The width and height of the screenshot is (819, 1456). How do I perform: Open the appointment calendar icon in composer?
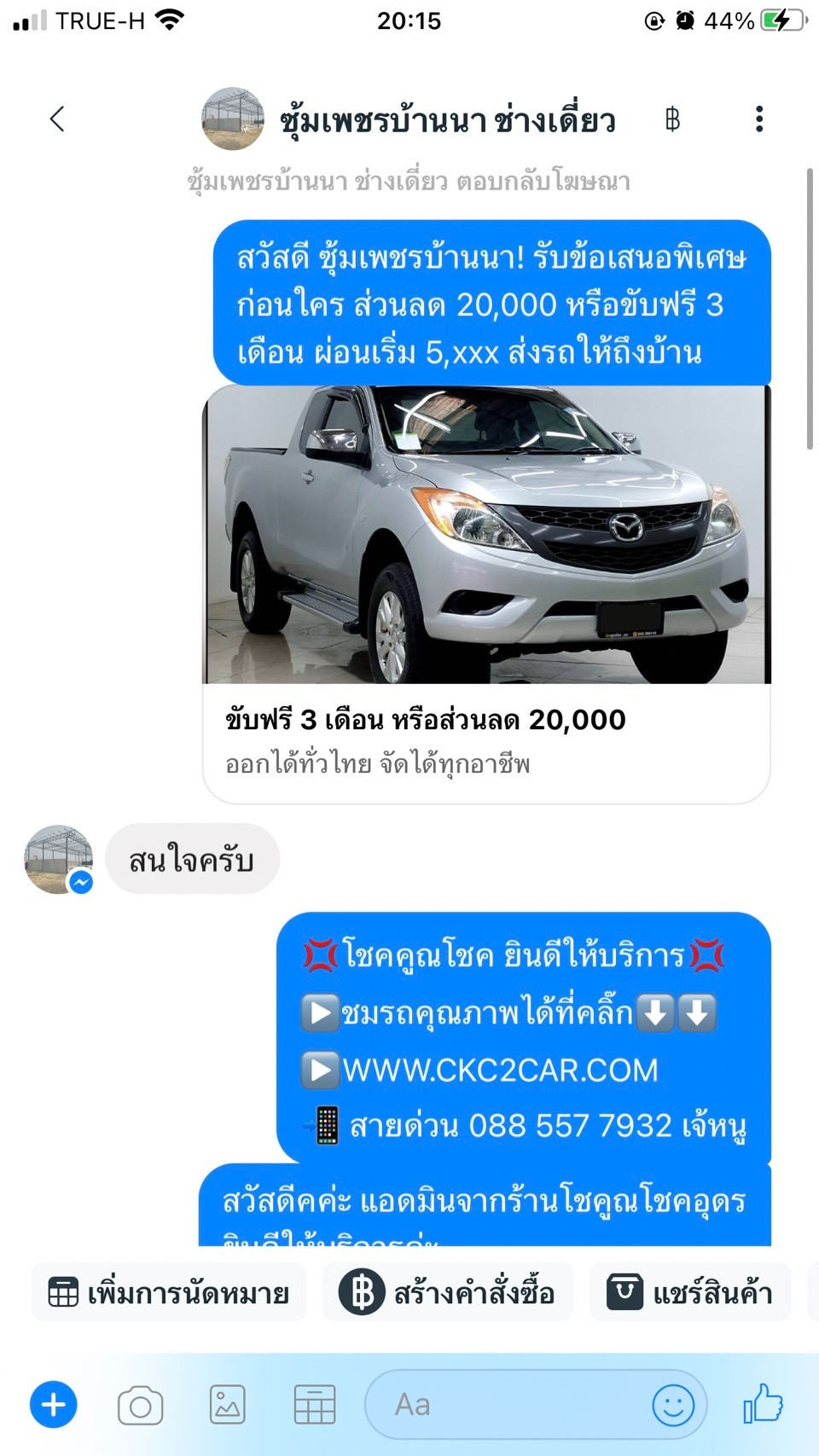click(x=315, y=1404)
